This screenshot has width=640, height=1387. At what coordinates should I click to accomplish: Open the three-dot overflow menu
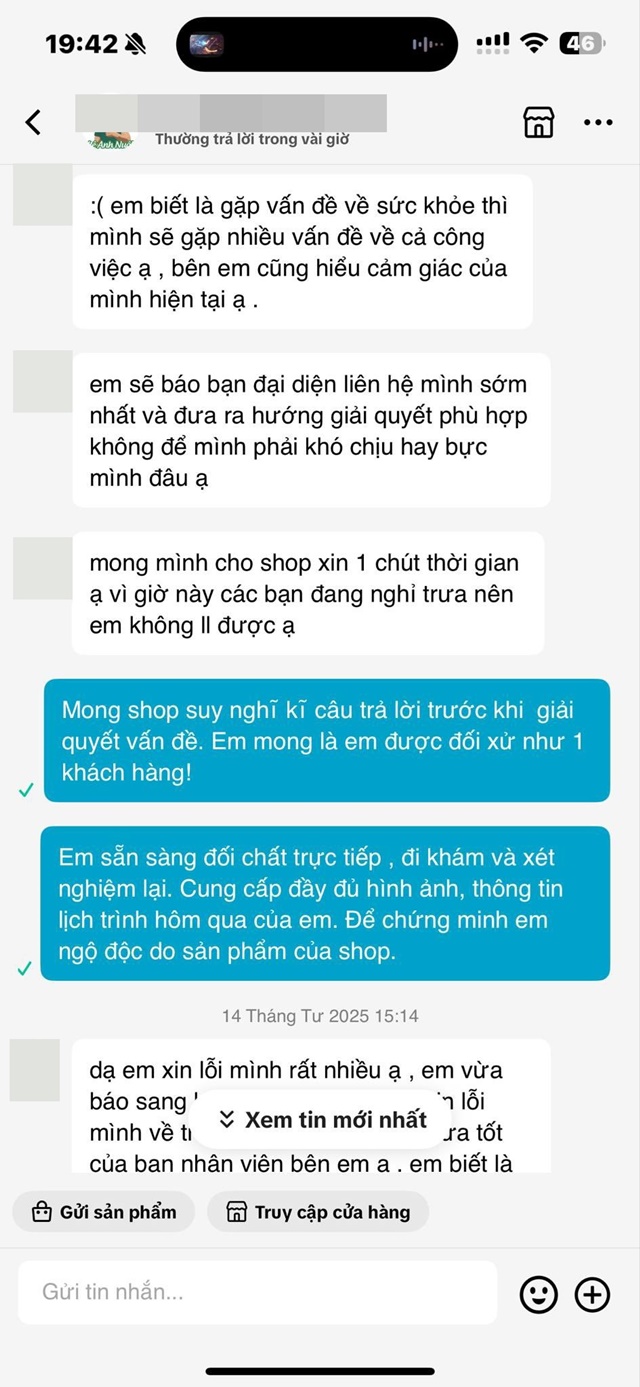tap(598, 123)
